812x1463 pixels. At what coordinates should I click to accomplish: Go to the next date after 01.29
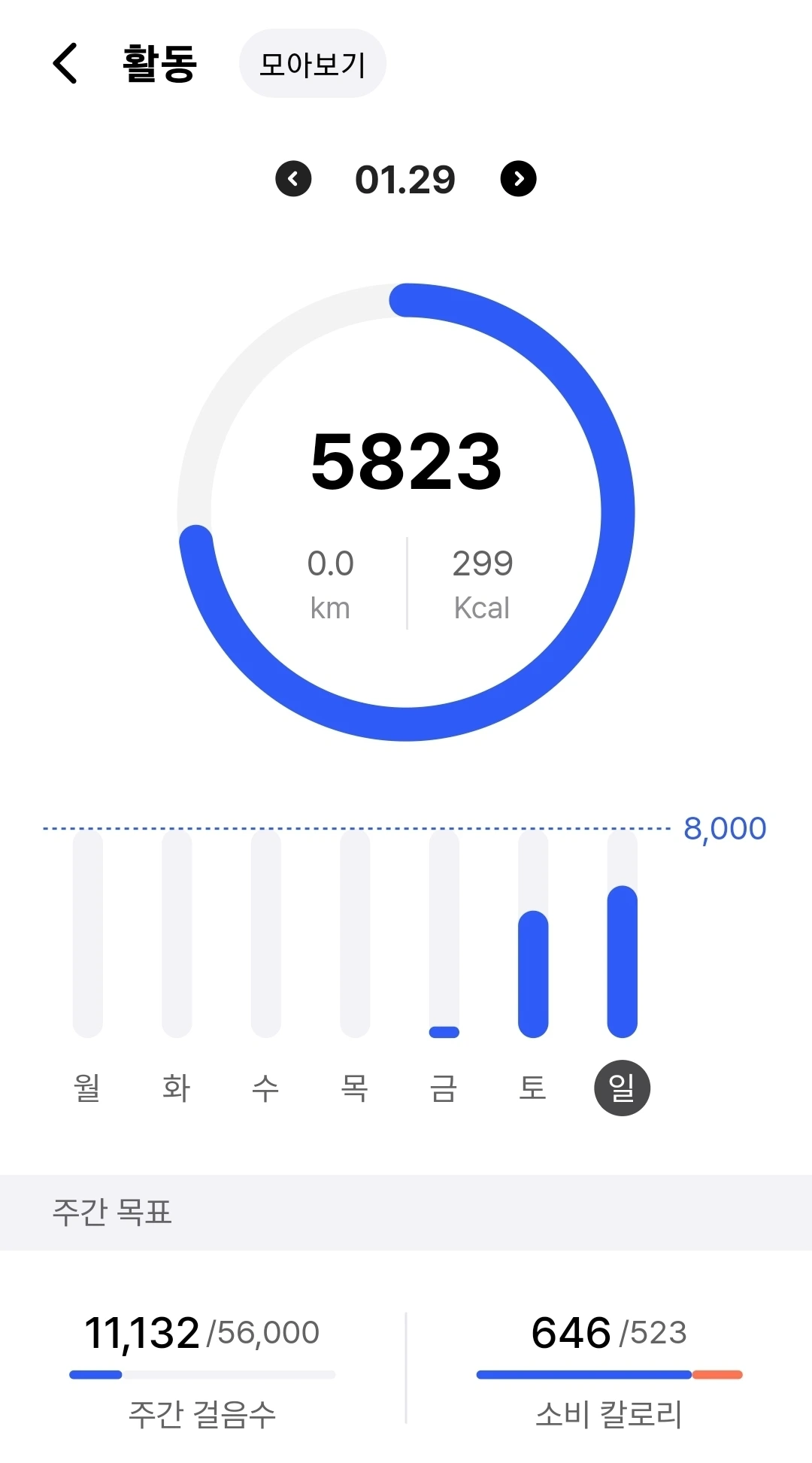tap(519, 179)
